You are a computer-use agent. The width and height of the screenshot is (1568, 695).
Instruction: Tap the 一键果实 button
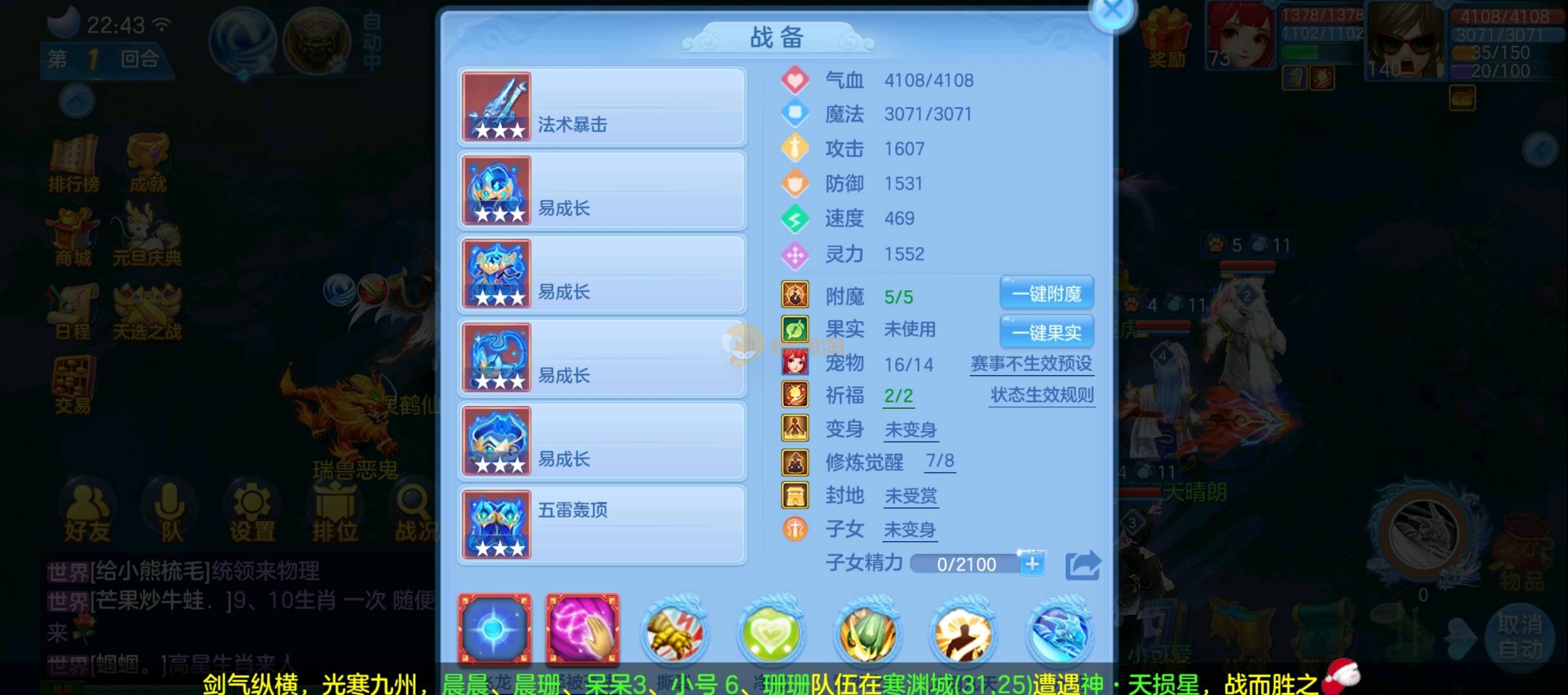point(1046,332)
